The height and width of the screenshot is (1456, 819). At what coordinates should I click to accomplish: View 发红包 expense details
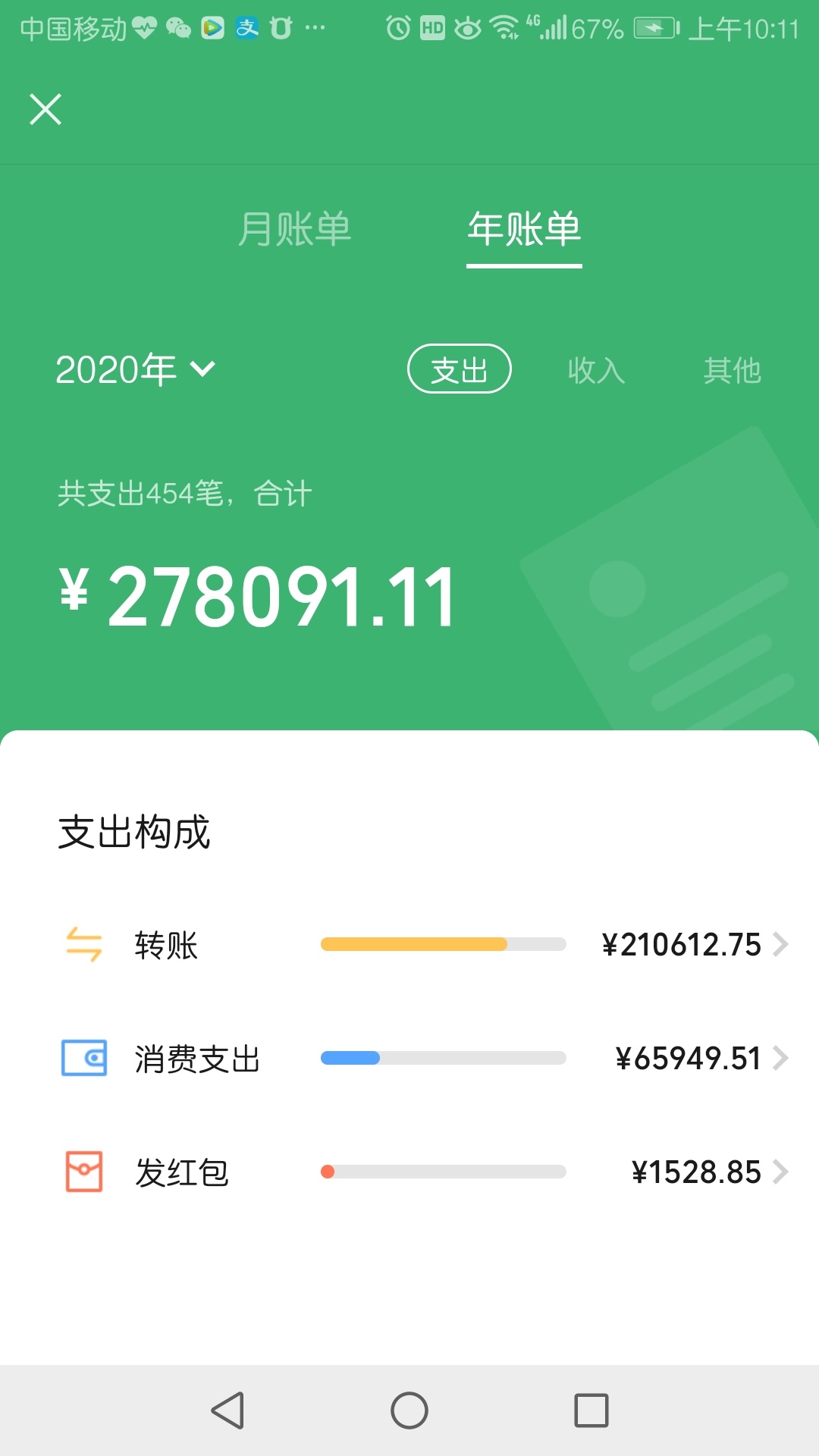pos(425,1172)
